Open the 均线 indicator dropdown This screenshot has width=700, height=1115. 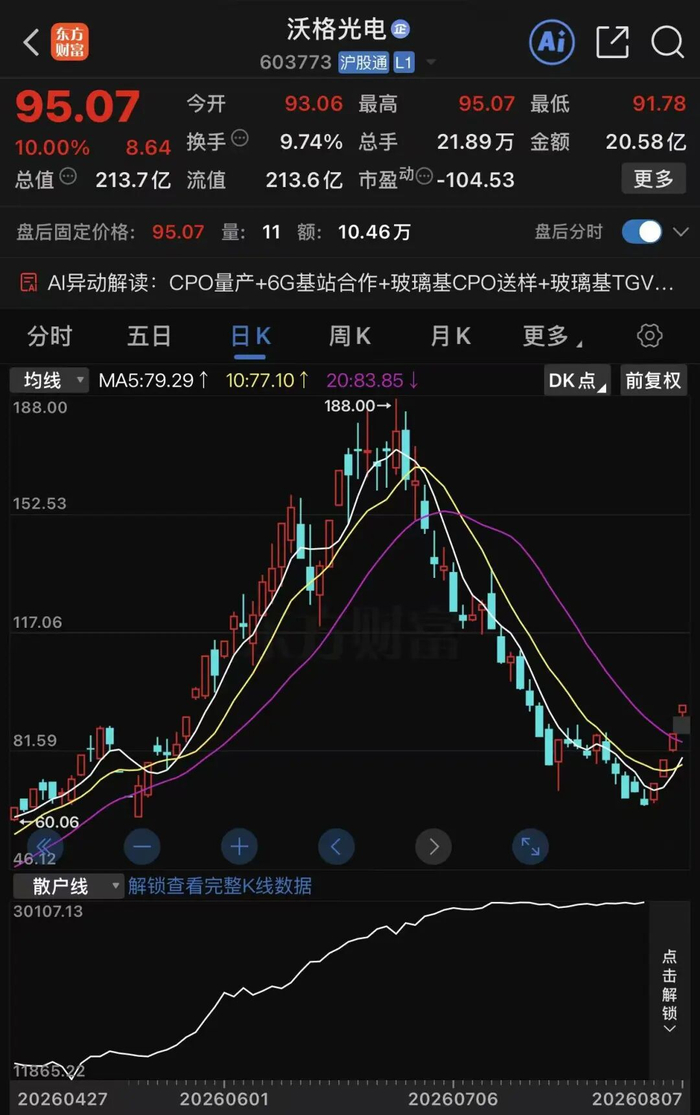coord(49,380)
